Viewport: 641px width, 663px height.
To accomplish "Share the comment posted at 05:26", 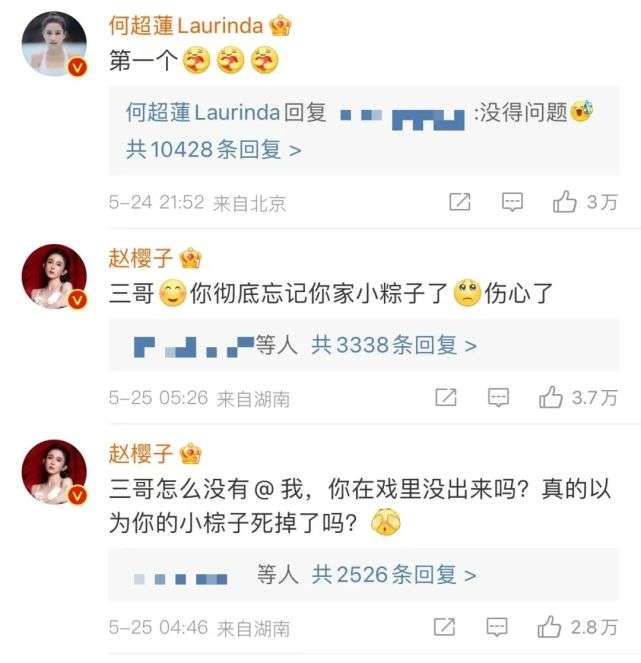I will (445, 398).
